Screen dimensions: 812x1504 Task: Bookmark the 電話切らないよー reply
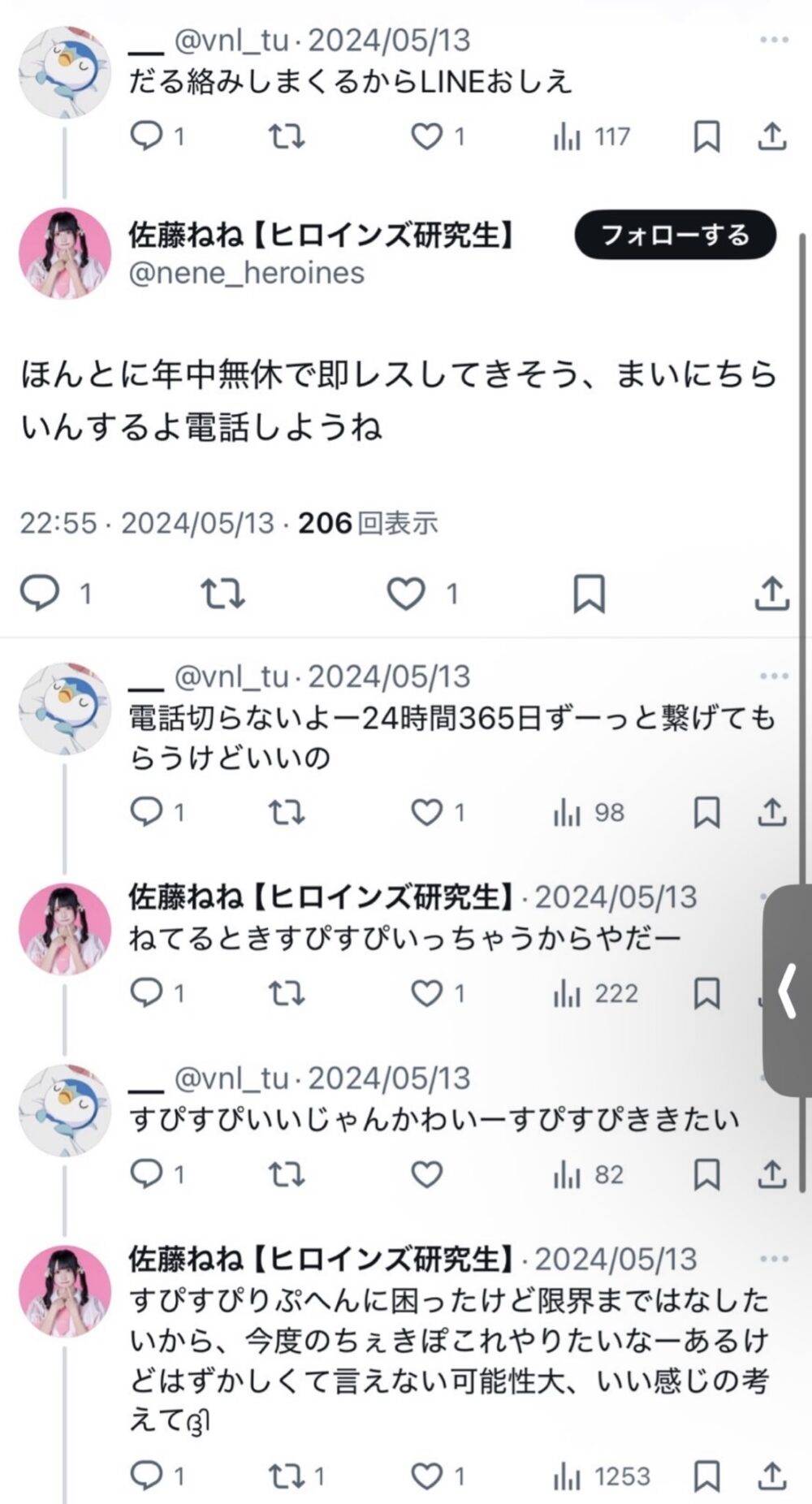706,812
